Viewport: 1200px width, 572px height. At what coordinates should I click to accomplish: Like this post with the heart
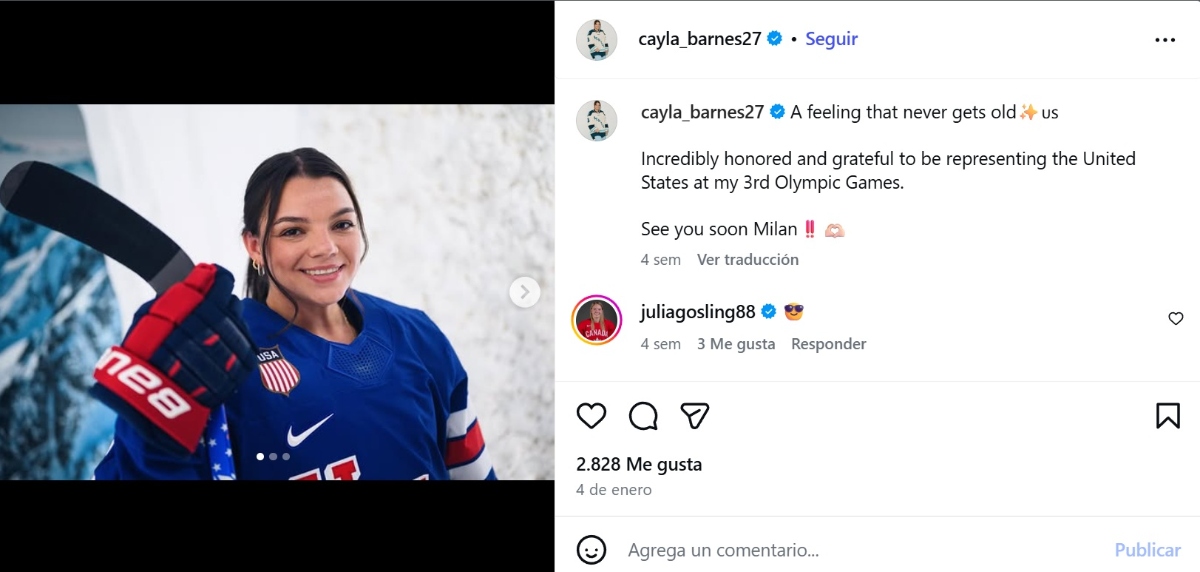click(592, 416)
